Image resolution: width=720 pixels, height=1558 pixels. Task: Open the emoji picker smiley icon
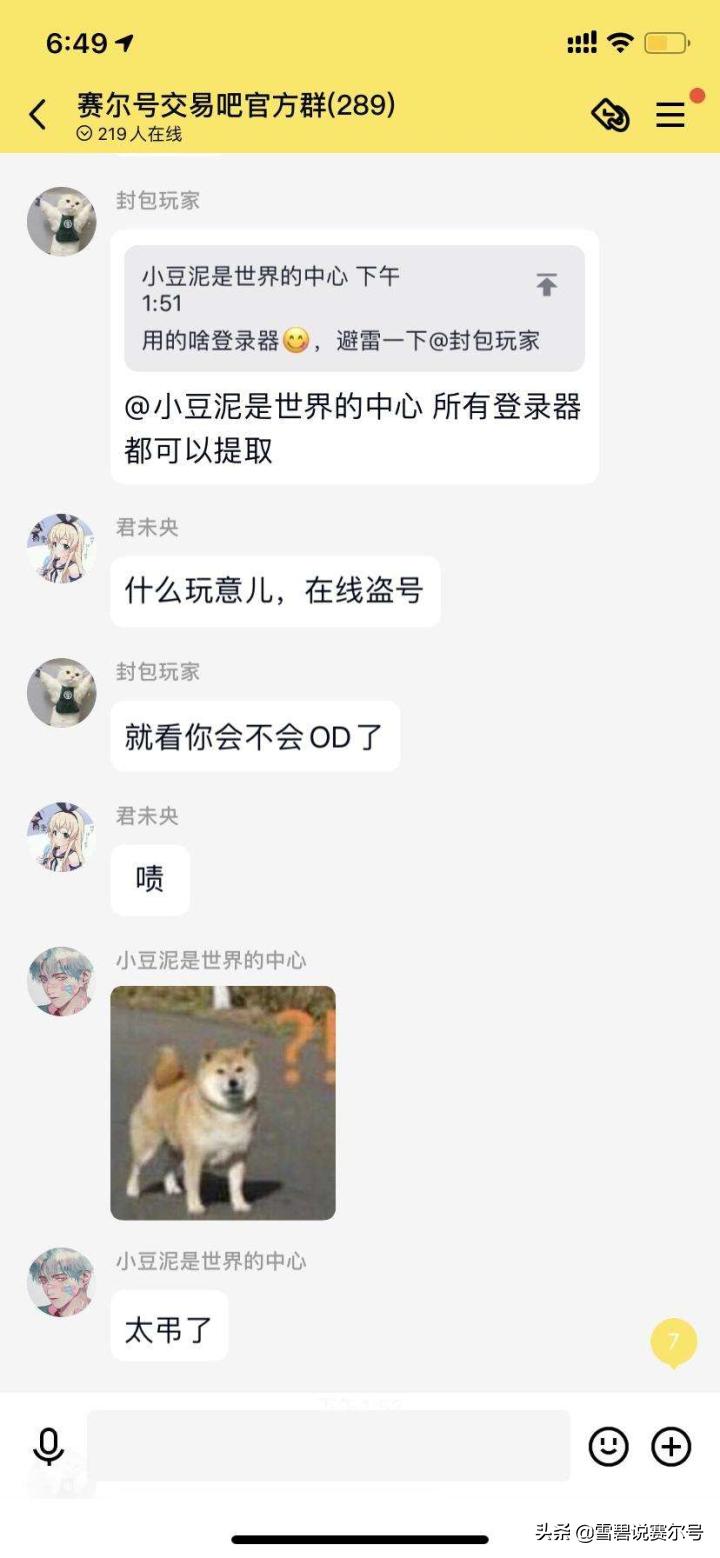pos(609,1447)
